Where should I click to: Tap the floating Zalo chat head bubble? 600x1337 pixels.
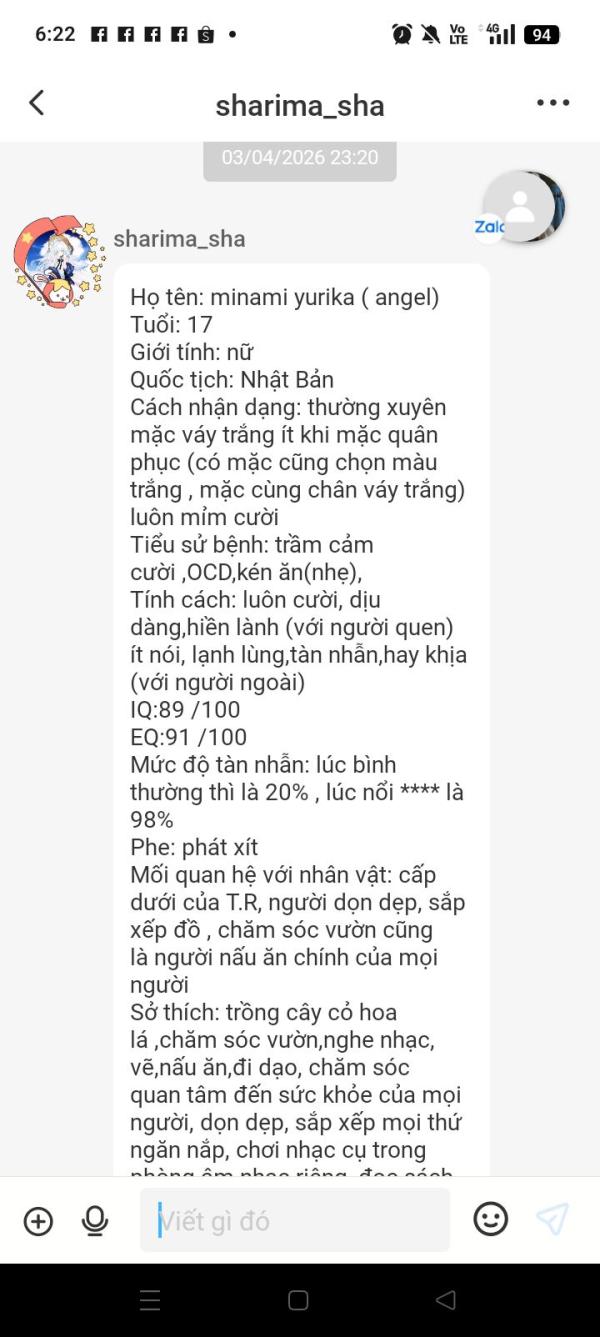pyautogui.click(x=519, y=207)
